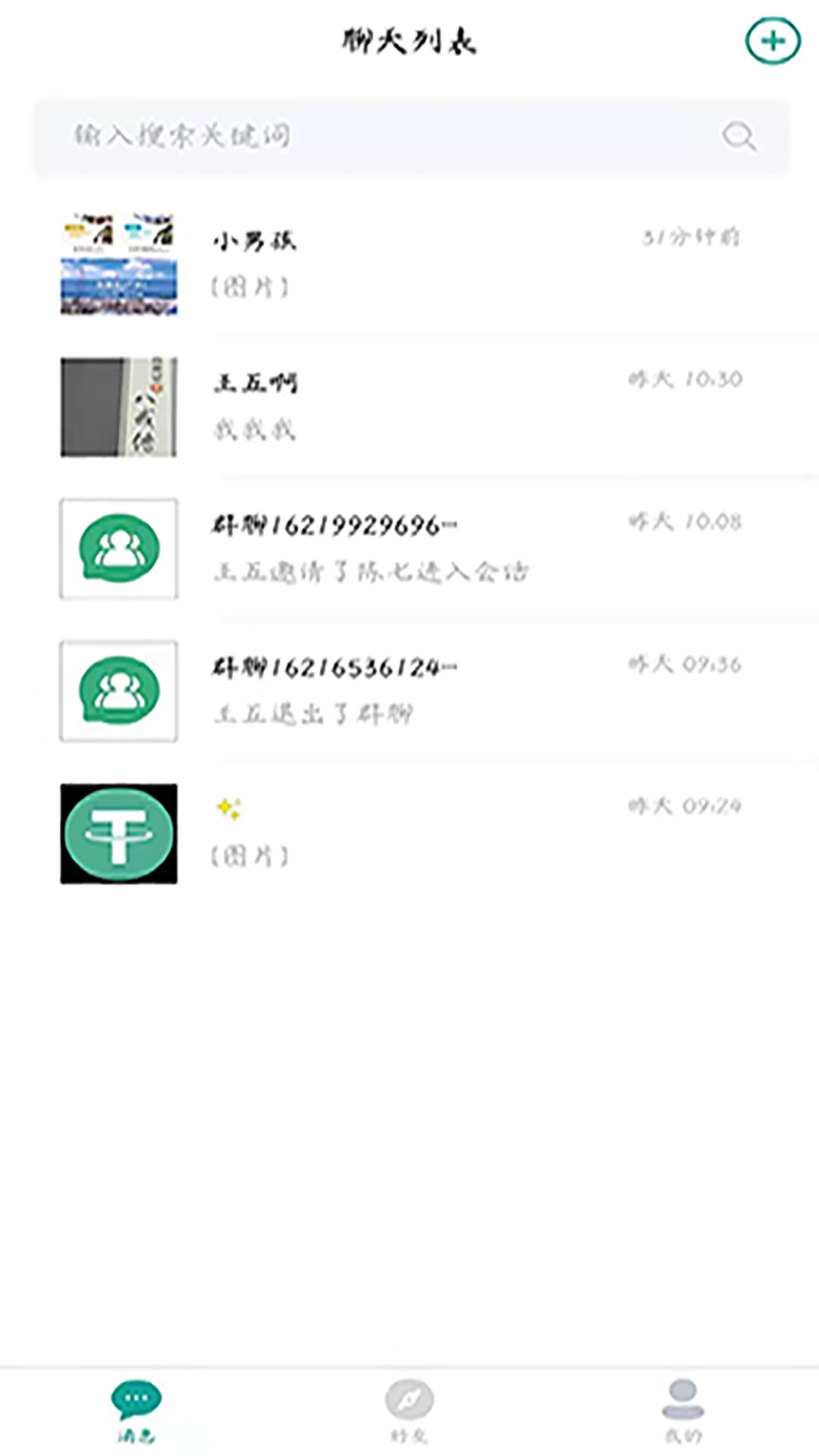Open the new chat plus icon
This screenshot has width=819, height=1456.
point(772,42)
